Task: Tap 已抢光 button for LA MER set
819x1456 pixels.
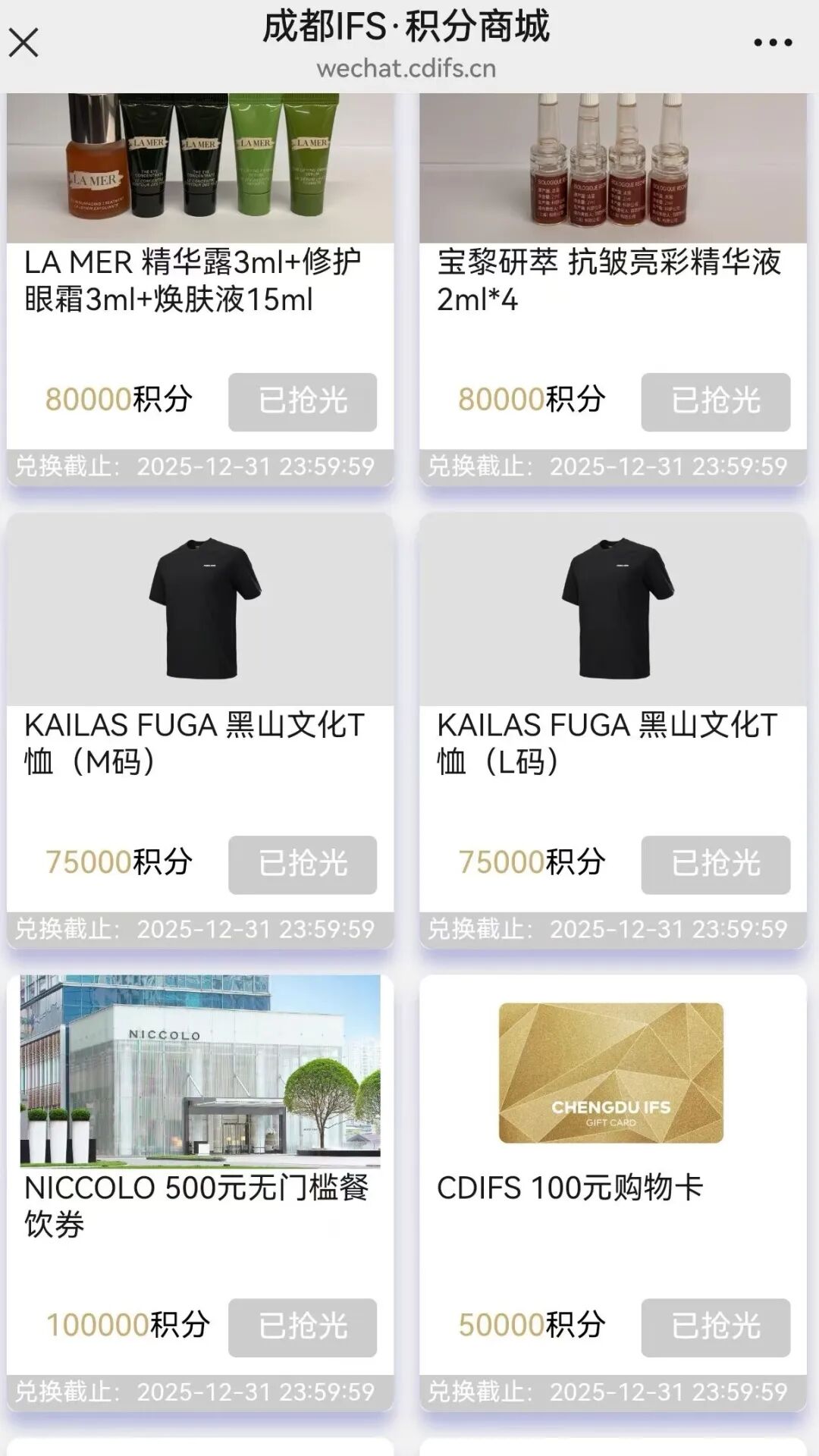Action: point(303,401)
